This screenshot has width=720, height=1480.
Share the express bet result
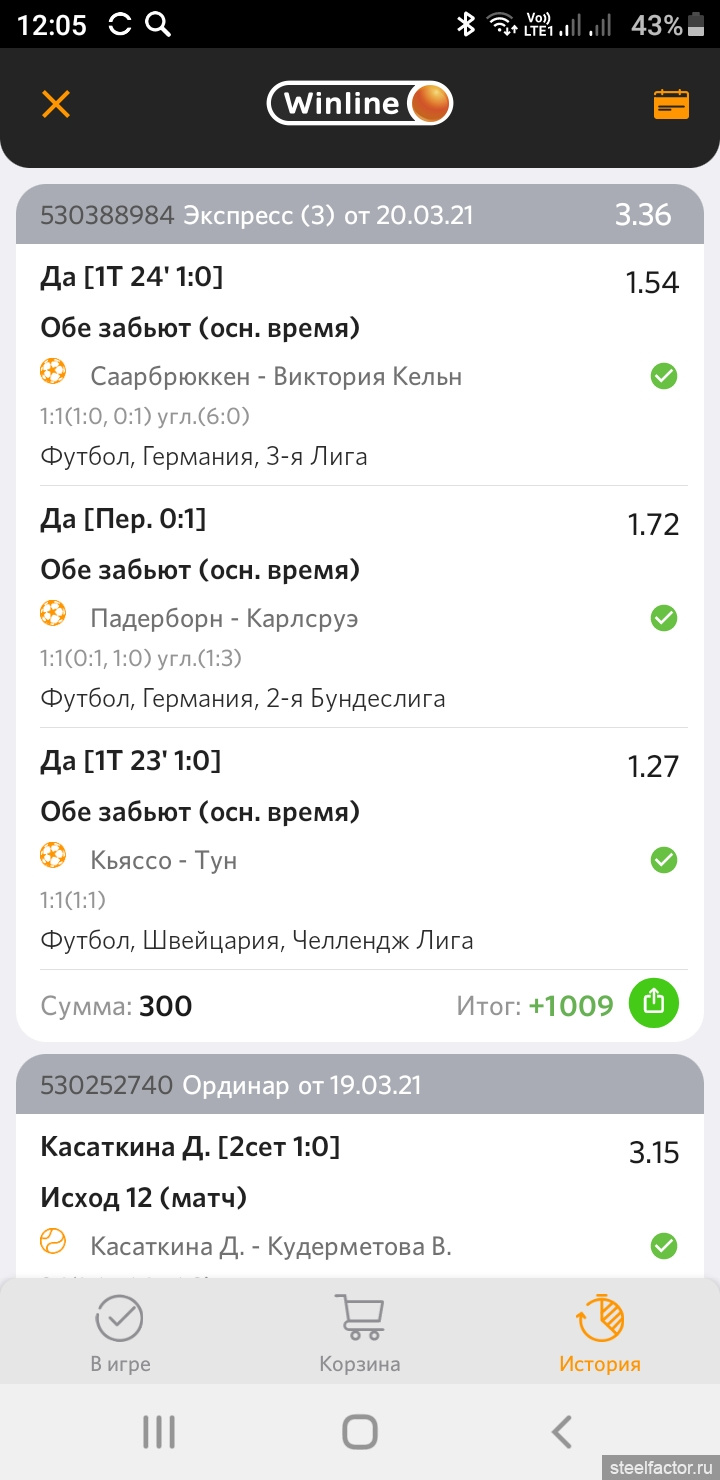coord(654,1001)
